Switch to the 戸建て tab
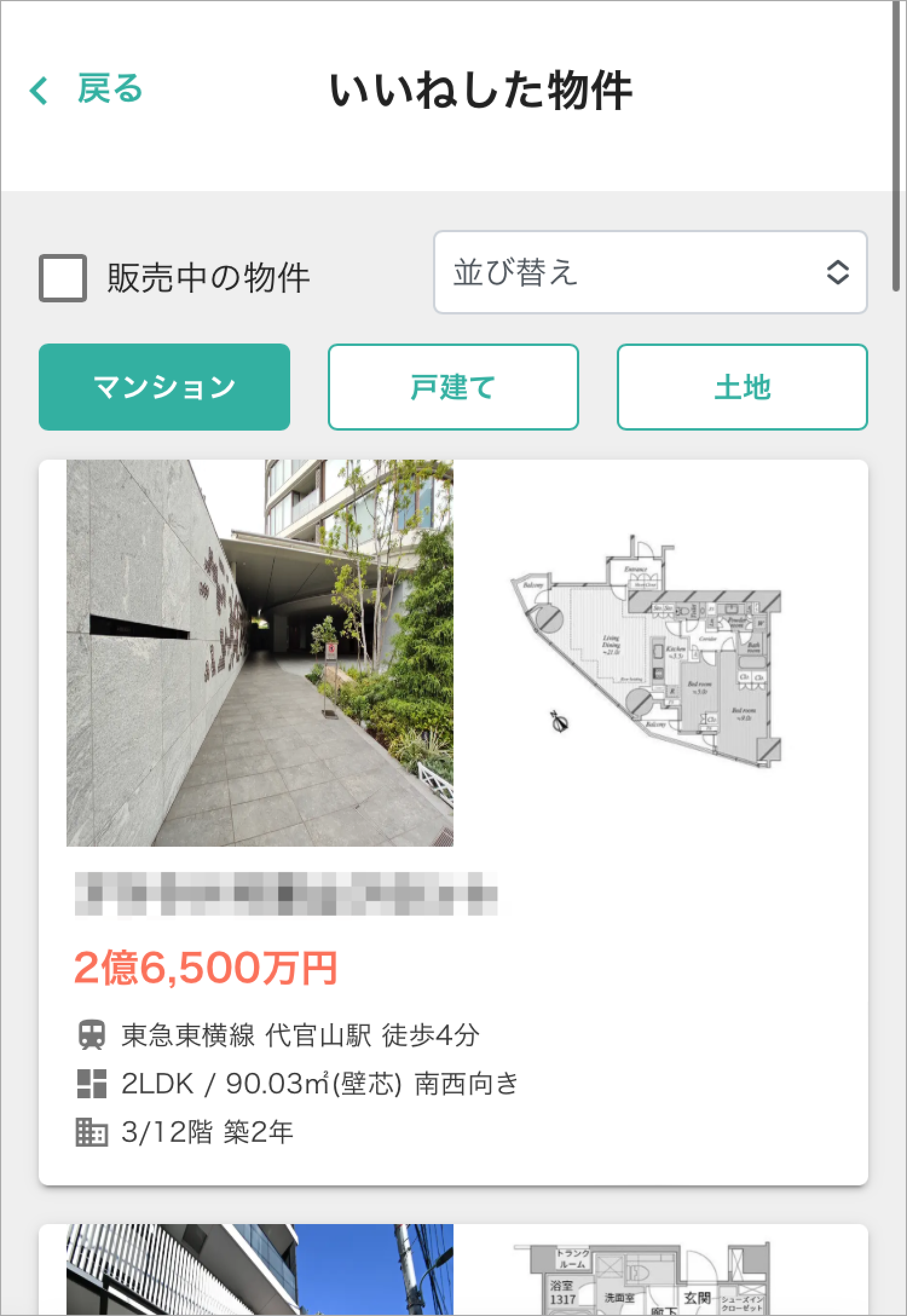The image size is (907, 1316). (453, 387)
